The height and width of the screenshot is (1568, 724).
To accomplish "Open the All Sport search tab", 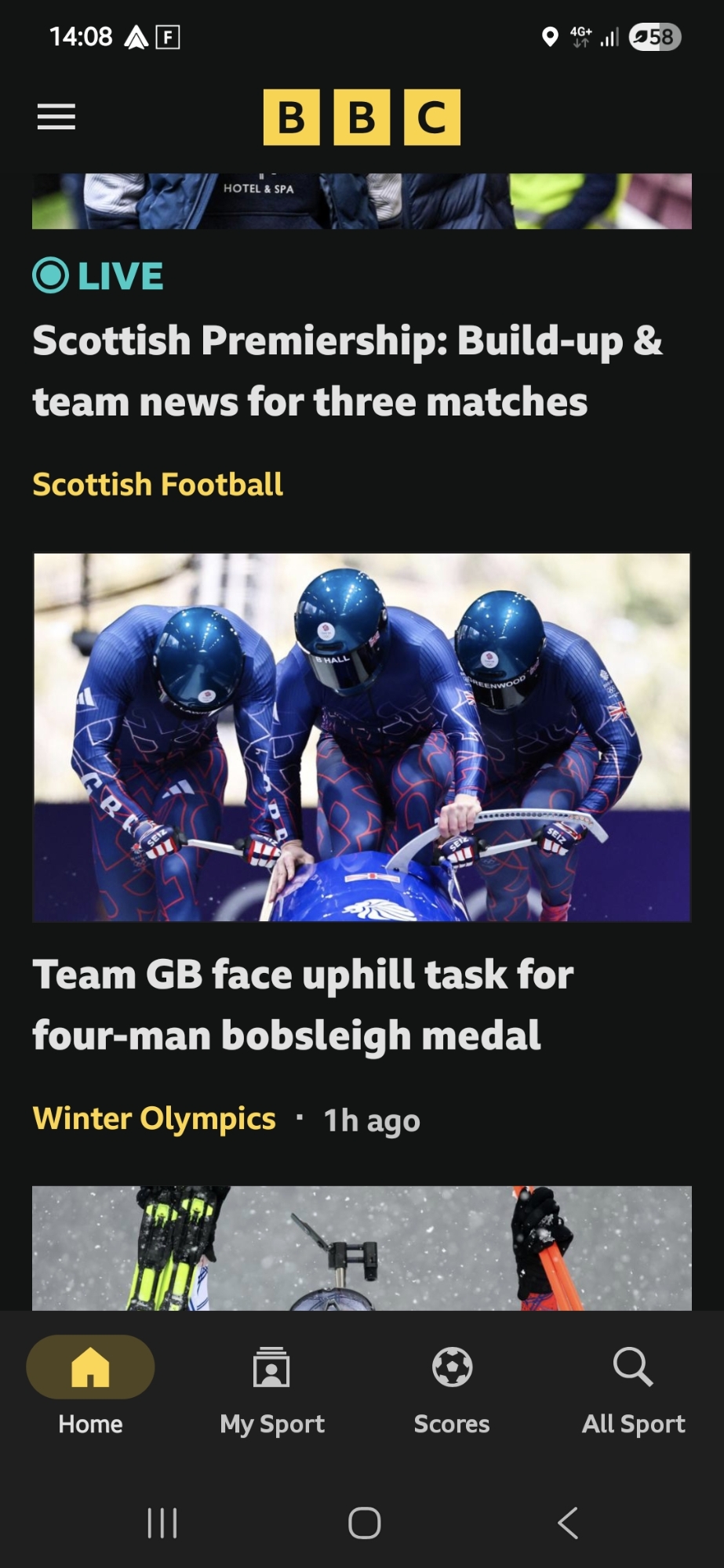I will pyautogui.click(x=633, y=1385).
